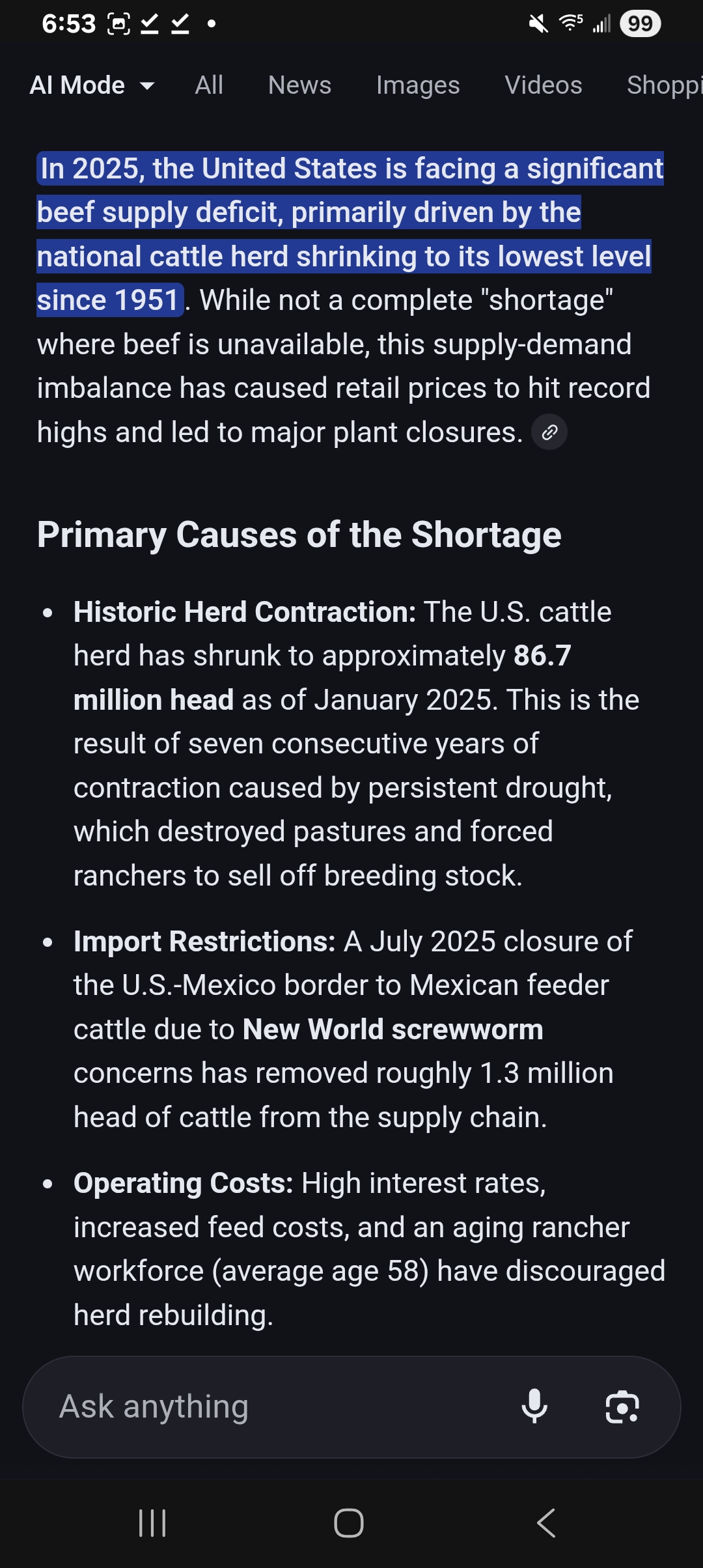This screenshot has width=703, height=1568.
Task: Switch to the Images tab
Action: 418,85
